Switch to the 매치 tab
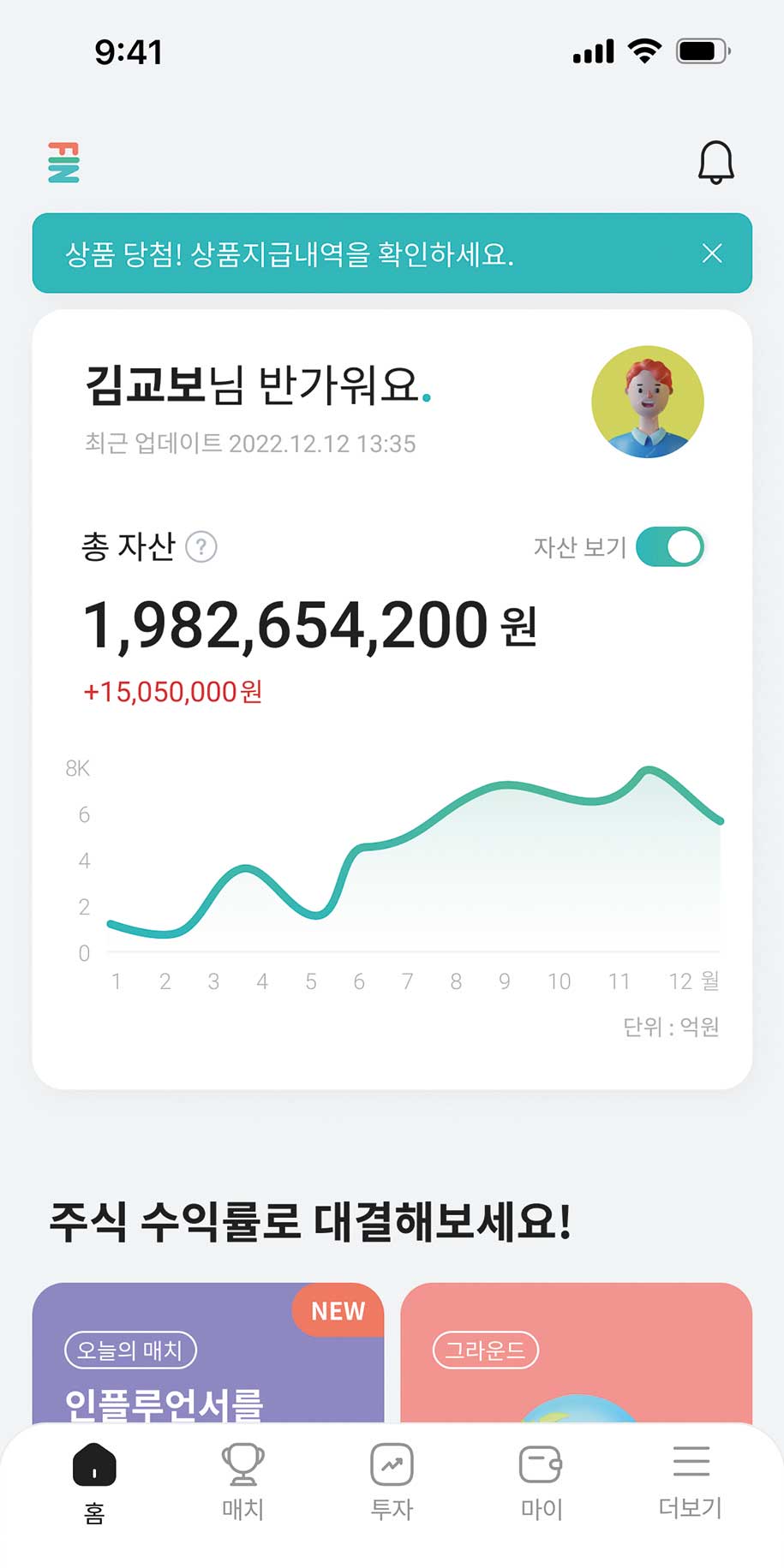 (x=242, y=1482)
